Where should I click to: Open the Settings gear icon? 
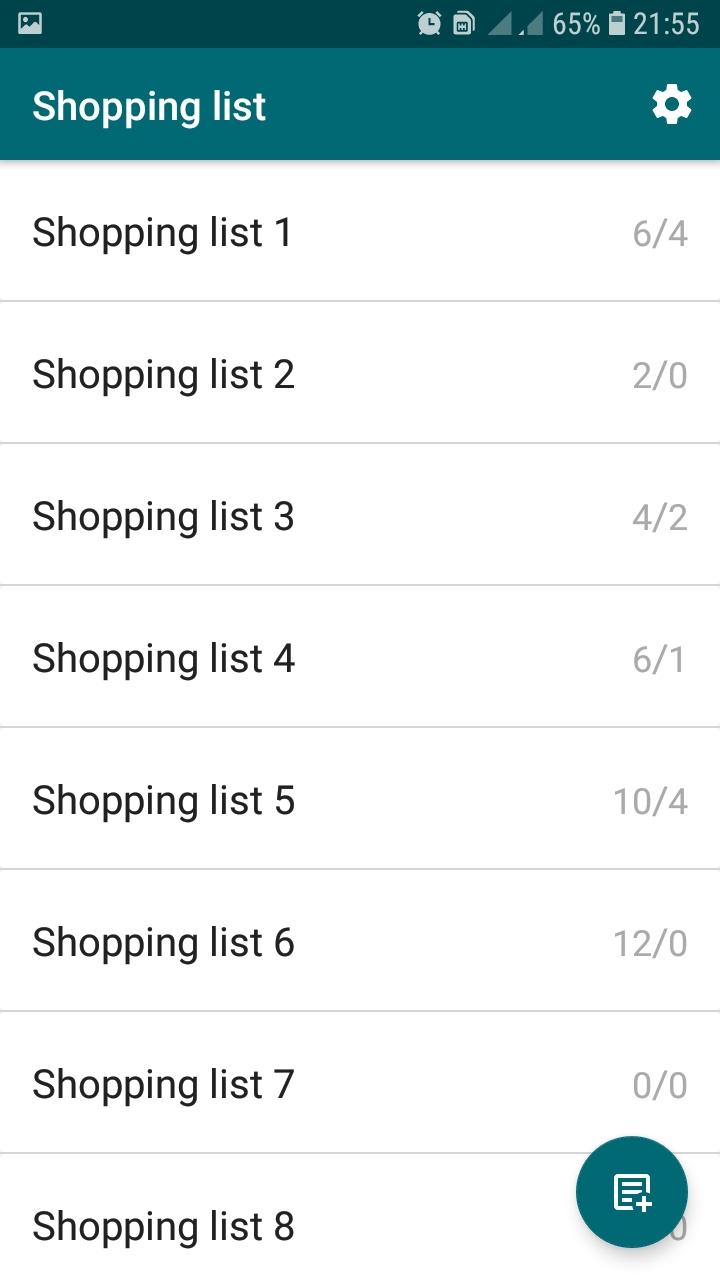click(x=671, y=103)
